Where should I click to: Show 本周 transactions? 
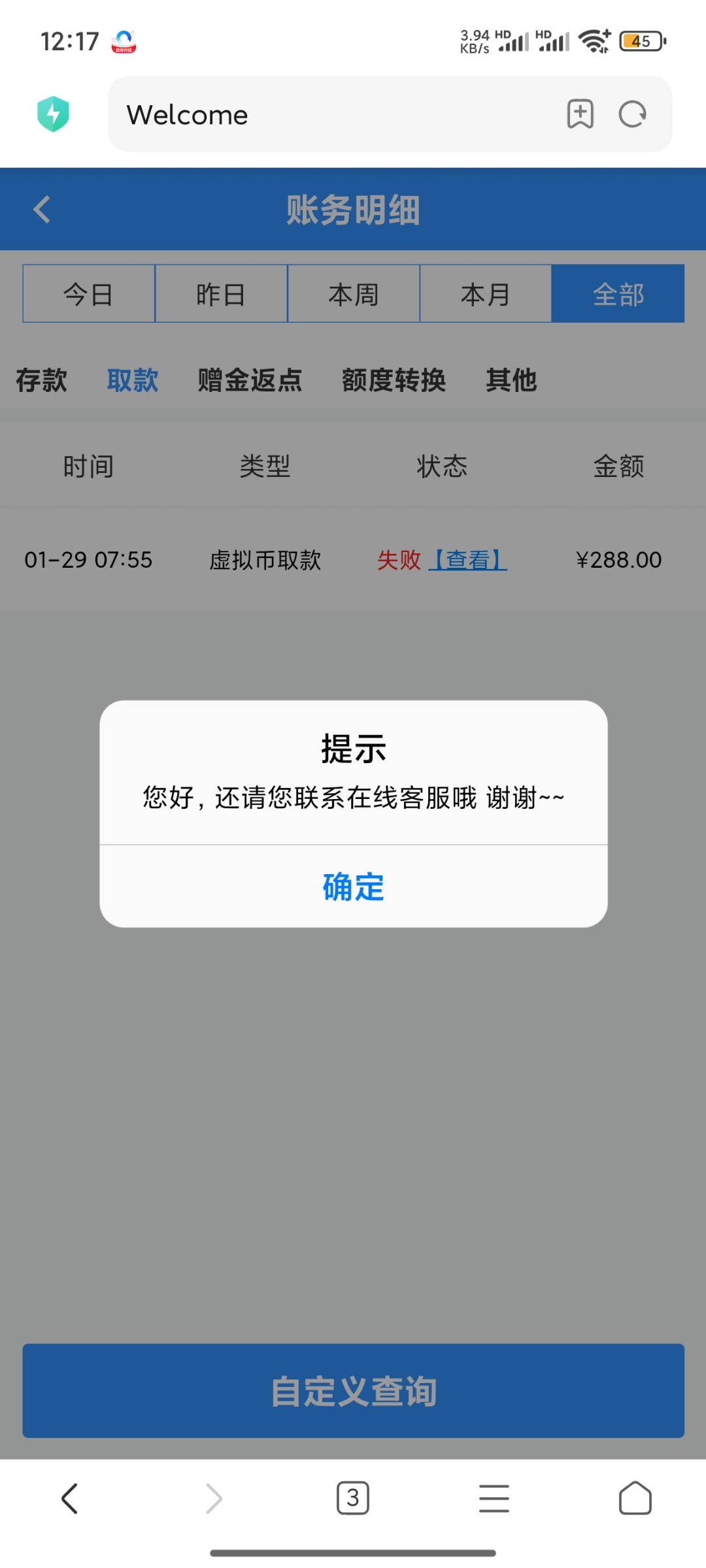tap(354, 294)
